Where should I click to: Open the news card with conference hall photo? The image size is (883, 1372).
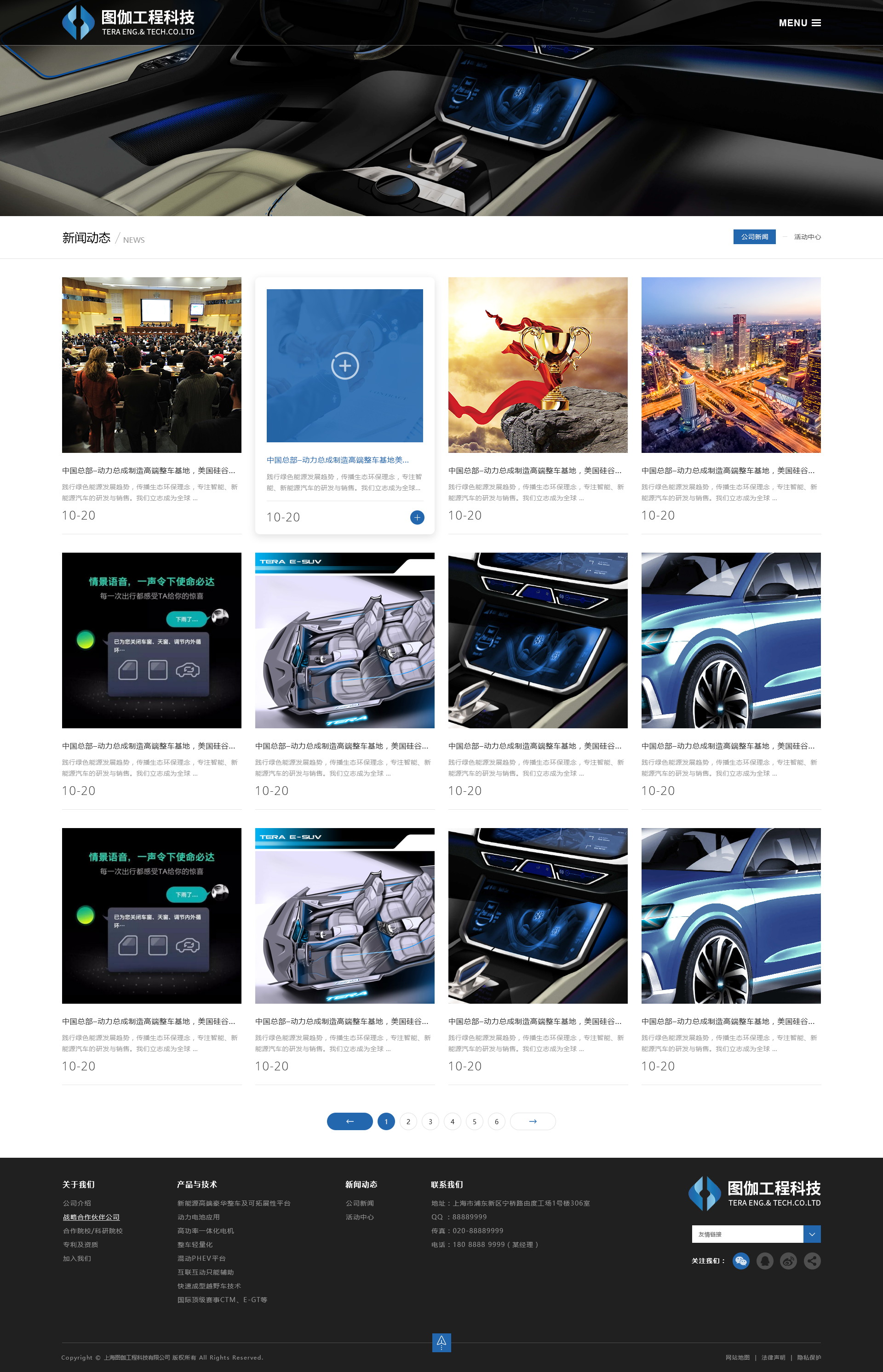[x=151, y=365]
